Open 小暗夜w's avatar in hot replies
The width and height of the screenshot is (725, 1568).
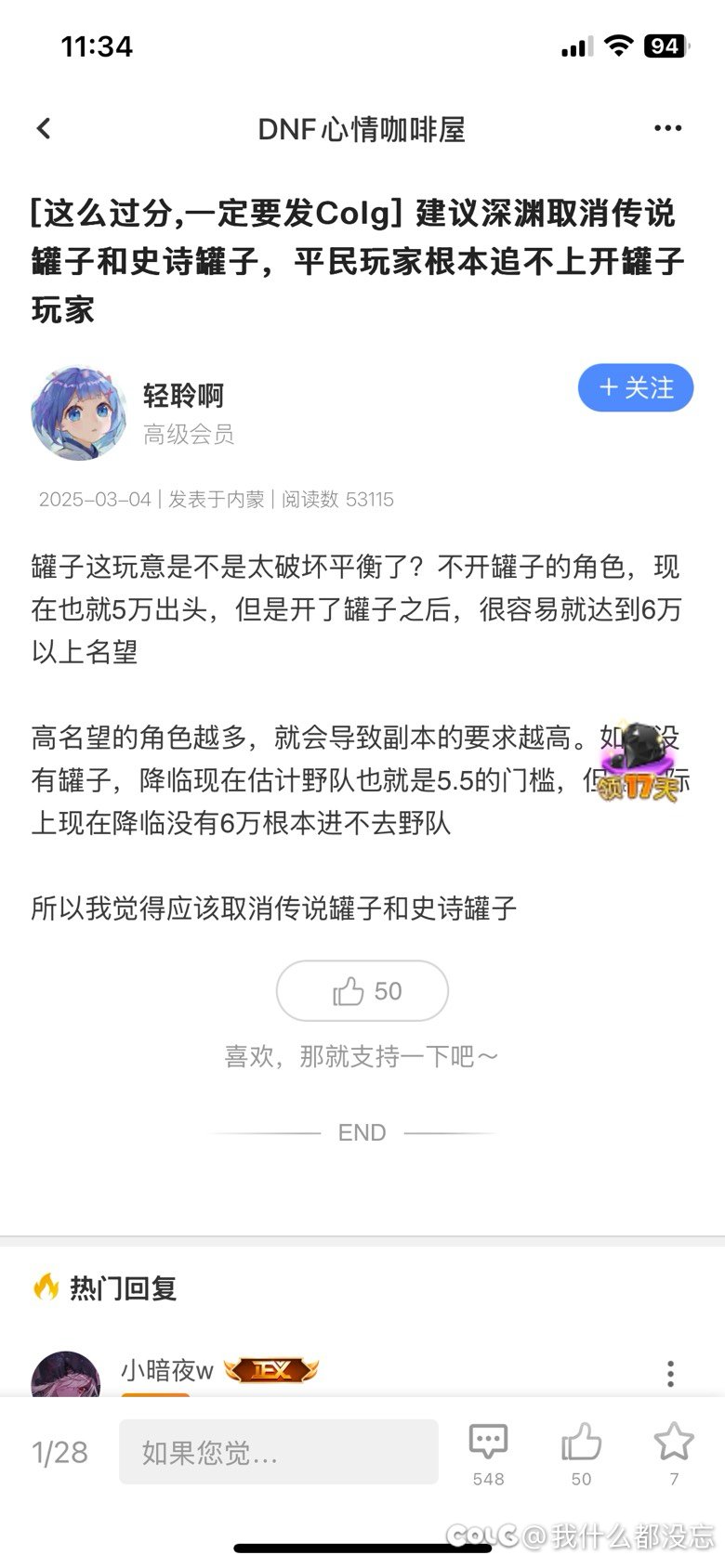pyautogui.click(x=66, y=1375)
